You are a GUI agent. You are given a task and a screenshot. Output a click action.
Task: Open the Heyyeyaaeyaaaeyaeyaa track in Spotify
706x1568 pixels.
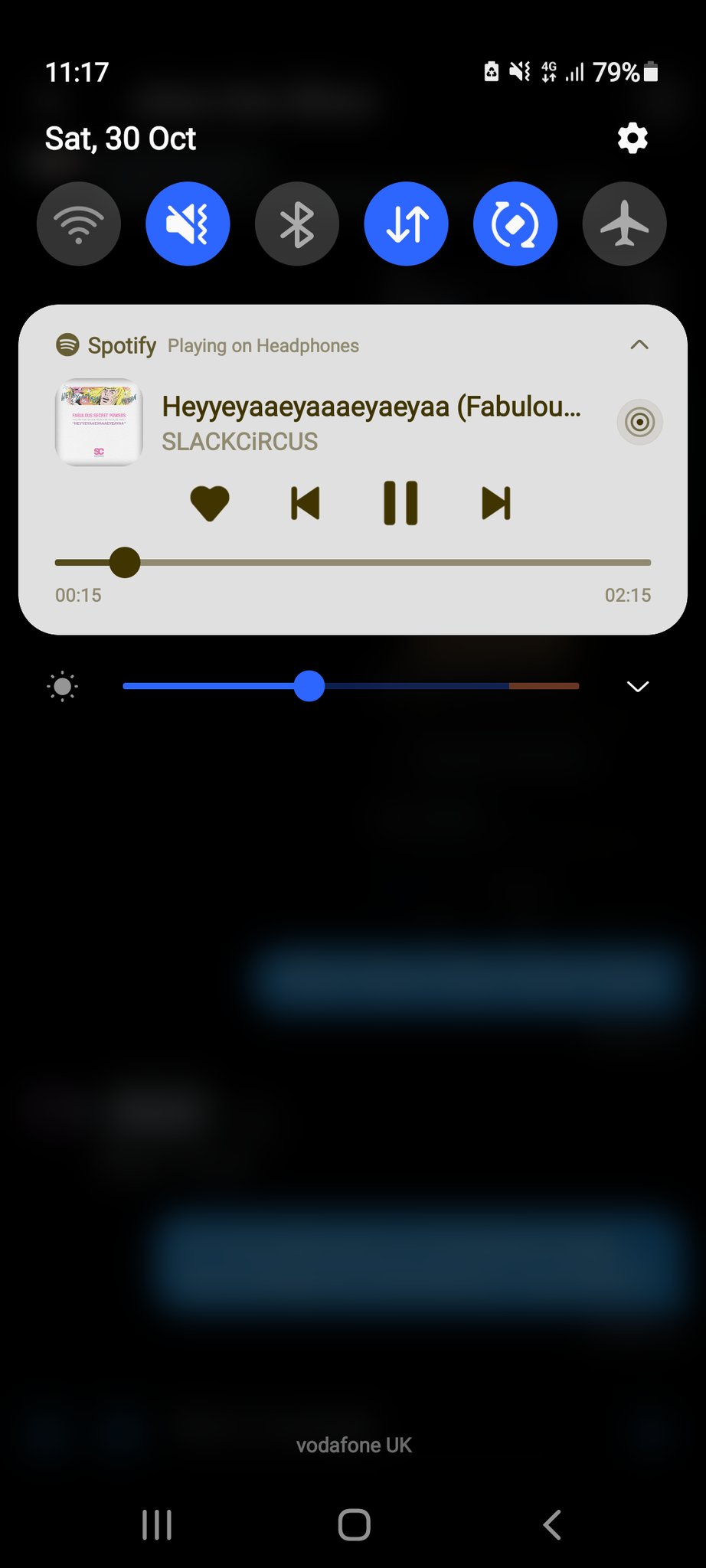371,407
